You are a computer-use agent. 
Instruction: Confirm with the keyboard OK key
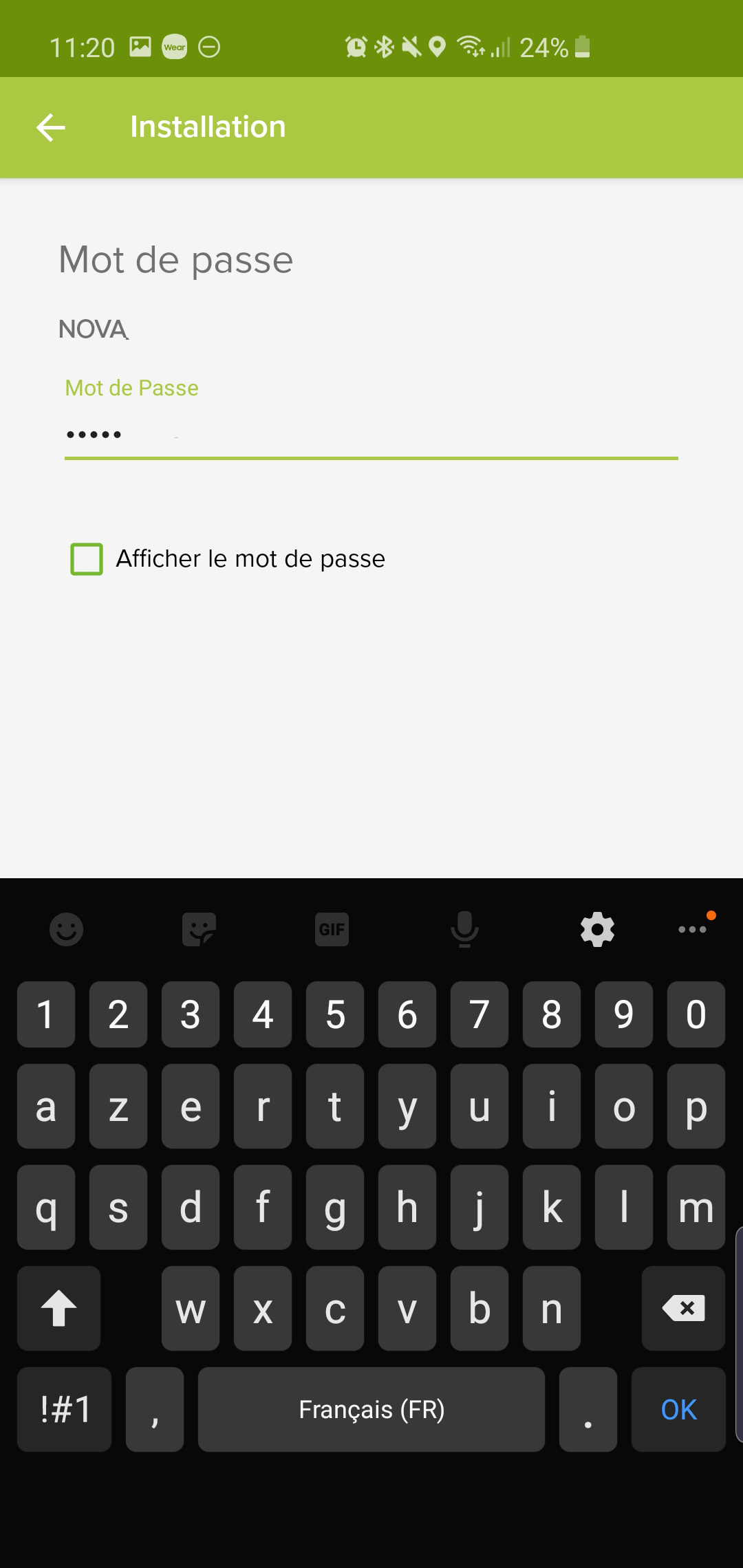pyautogui.click(x=678, y=1409)
